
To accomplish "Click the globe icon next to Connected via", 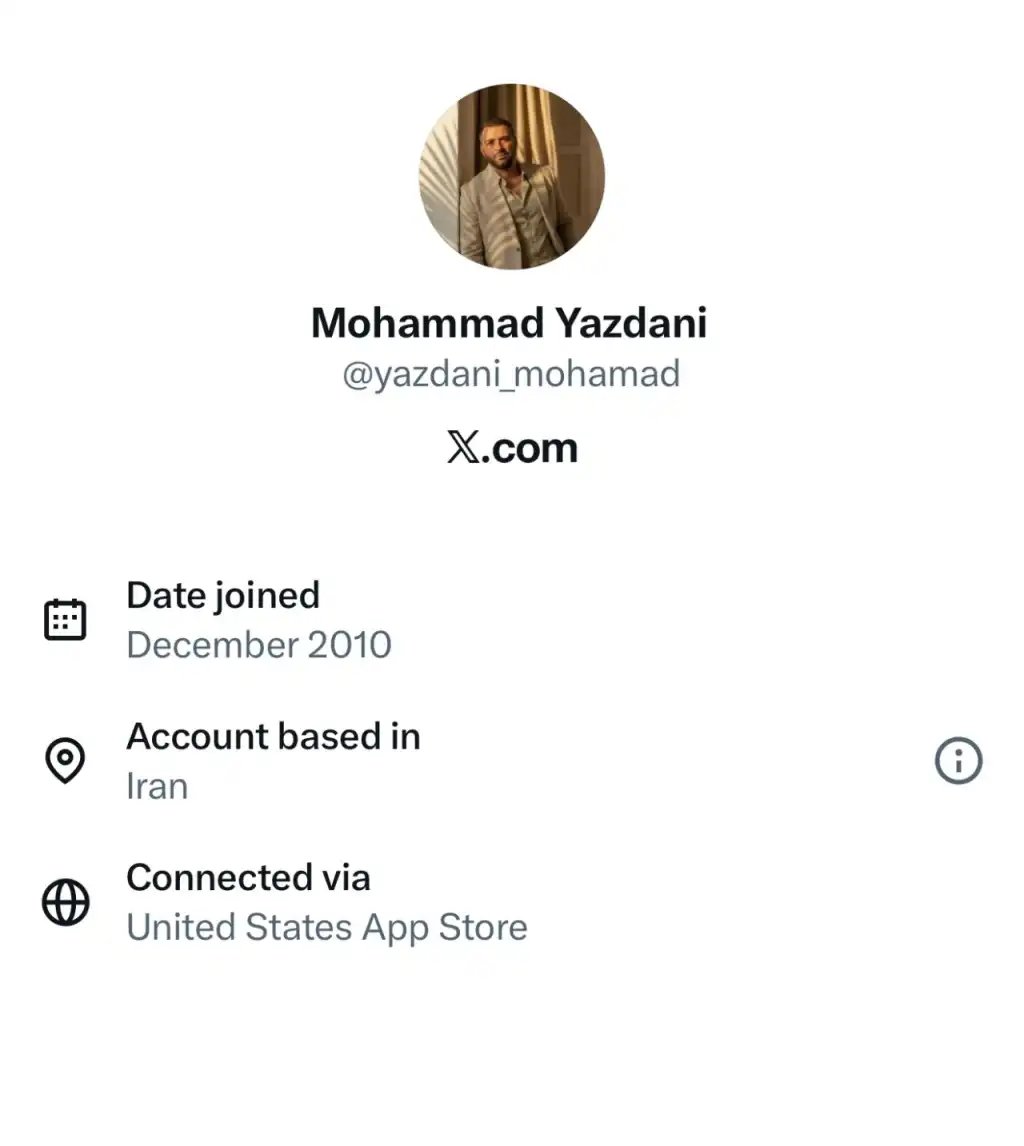I will click(x=64, y=901).
